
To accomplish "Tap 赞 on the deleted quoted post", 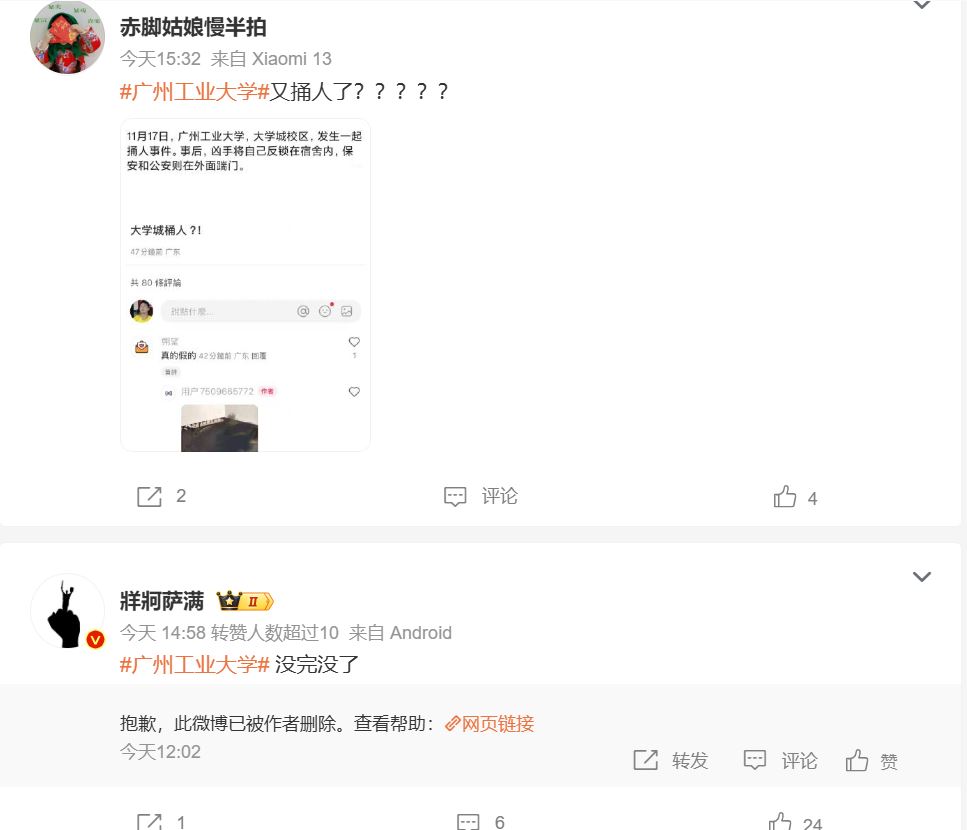I will pos(872,762).
